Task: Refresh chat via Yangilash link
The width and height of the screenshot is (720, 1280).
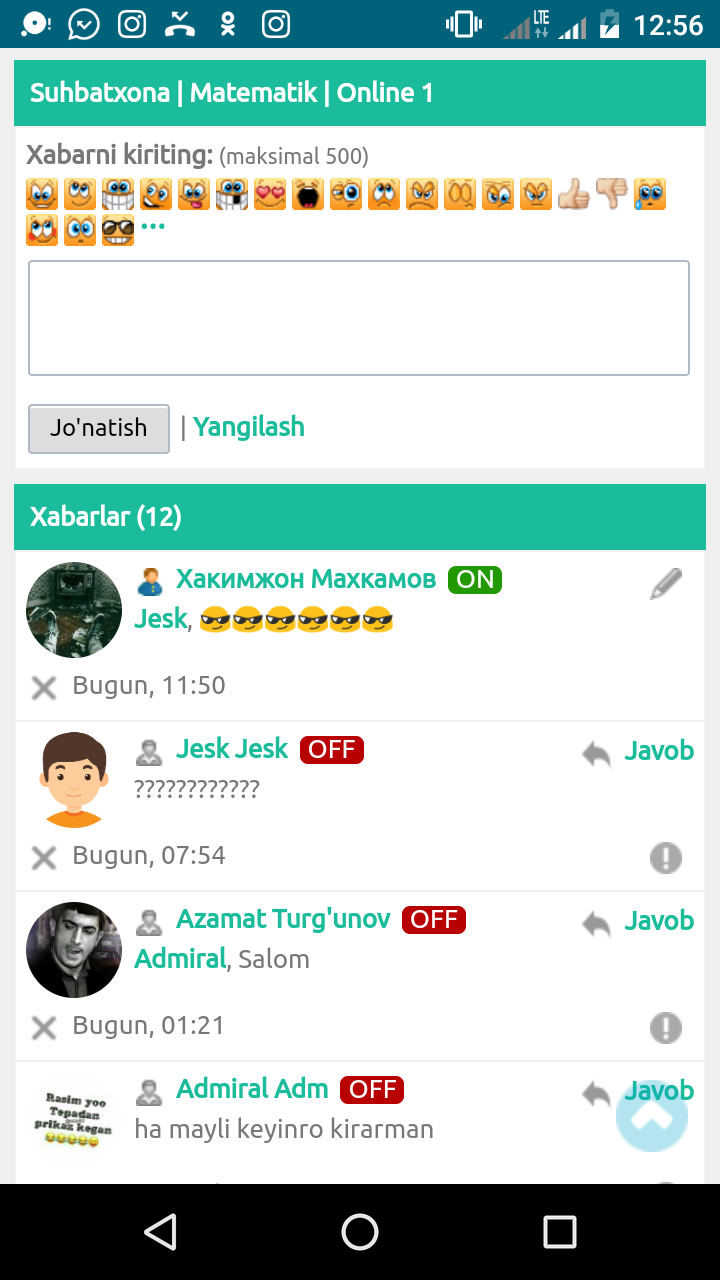Action: point(248,427)
